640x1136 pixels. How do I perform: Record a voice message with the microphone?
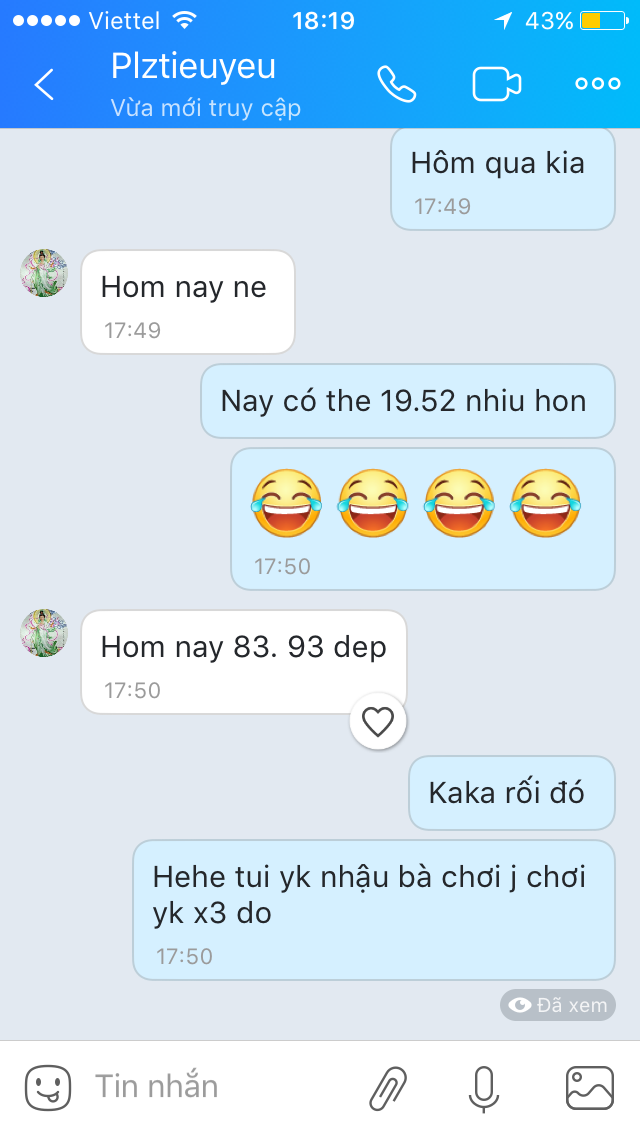[484, 1088]
